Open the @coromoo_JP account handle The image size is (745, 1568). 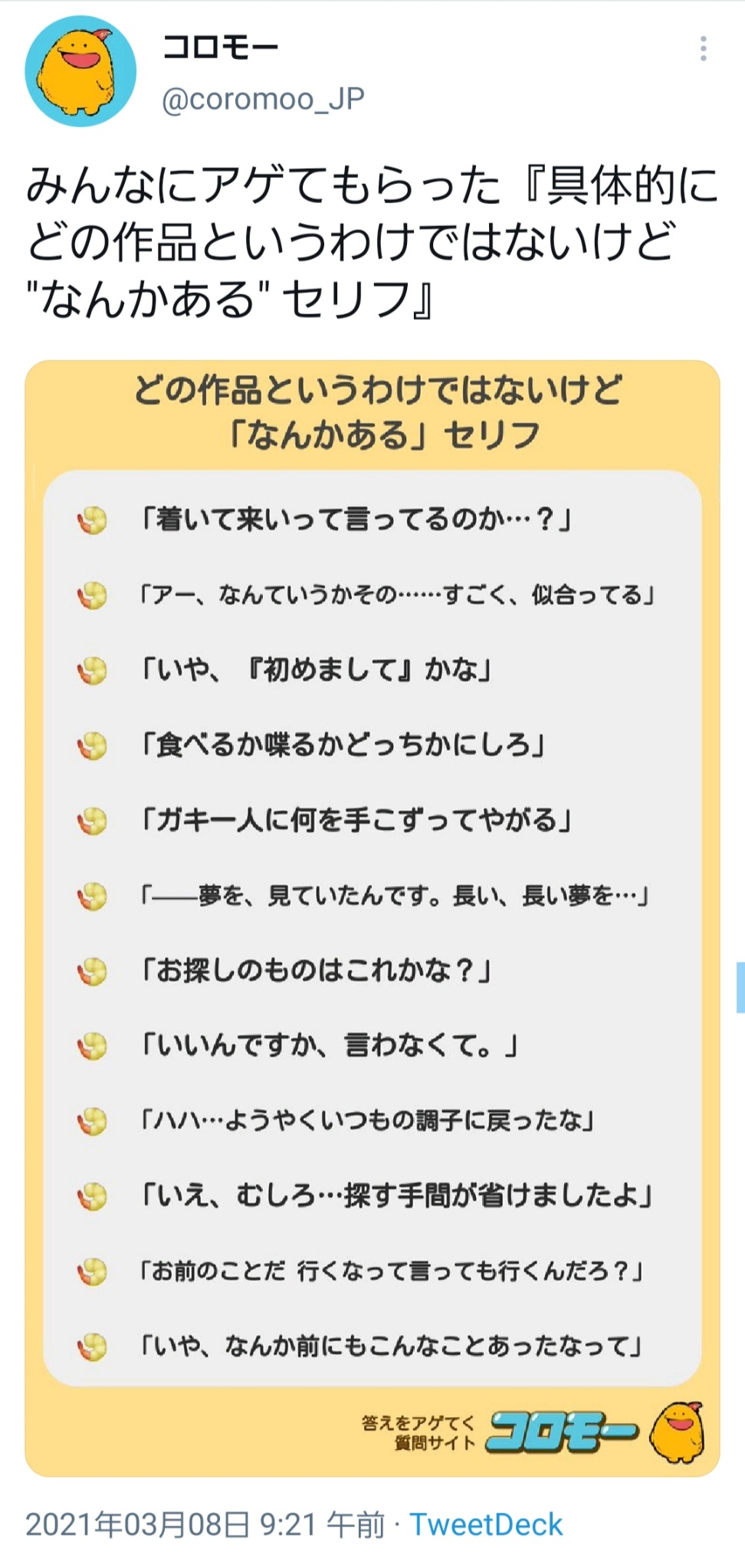[x=263, y=100]
